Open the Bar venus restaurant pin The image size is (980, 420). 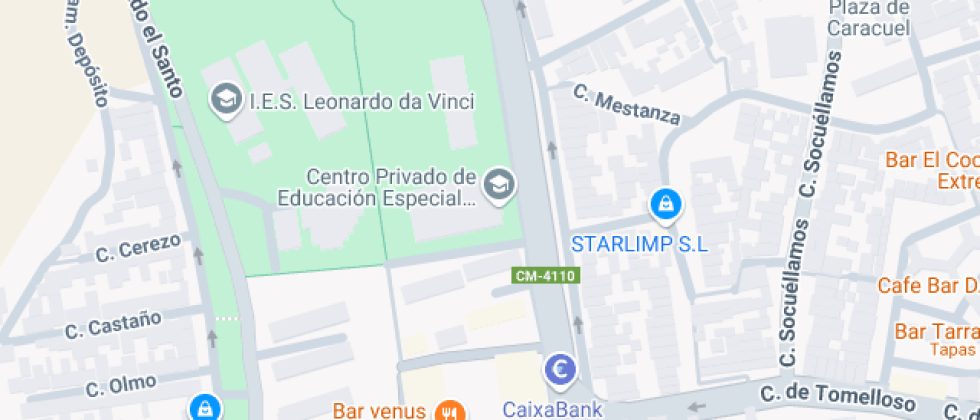coord(449,409)
